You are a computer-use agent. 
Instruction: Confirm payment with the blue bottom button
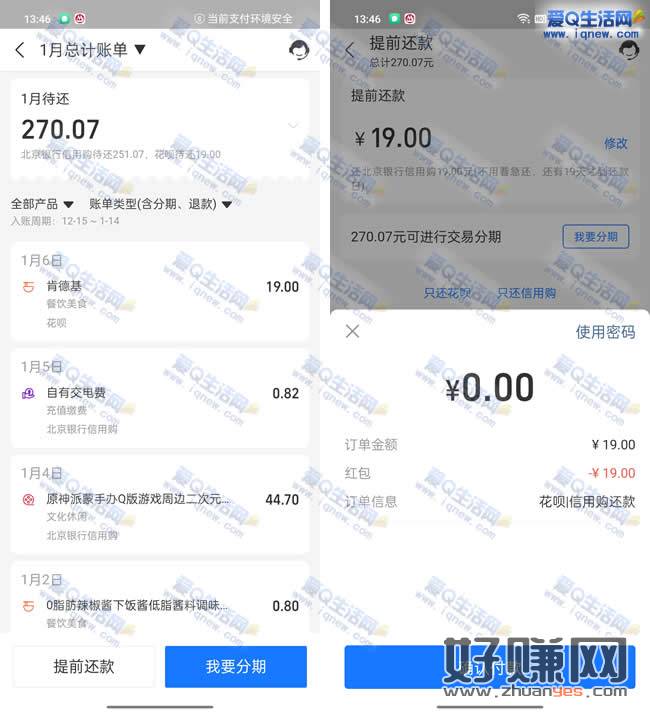click(x=490, y=667)
